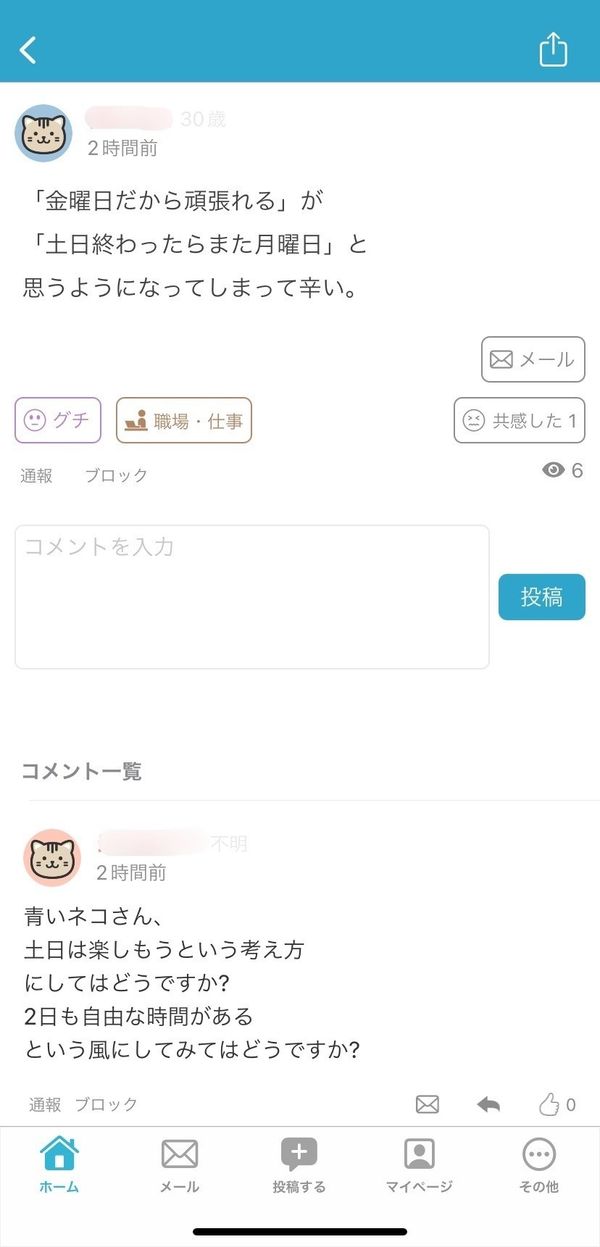
Task: Send mail to commenter via envelope icon
Action: pyautogui.click(x=427, y=1104)
